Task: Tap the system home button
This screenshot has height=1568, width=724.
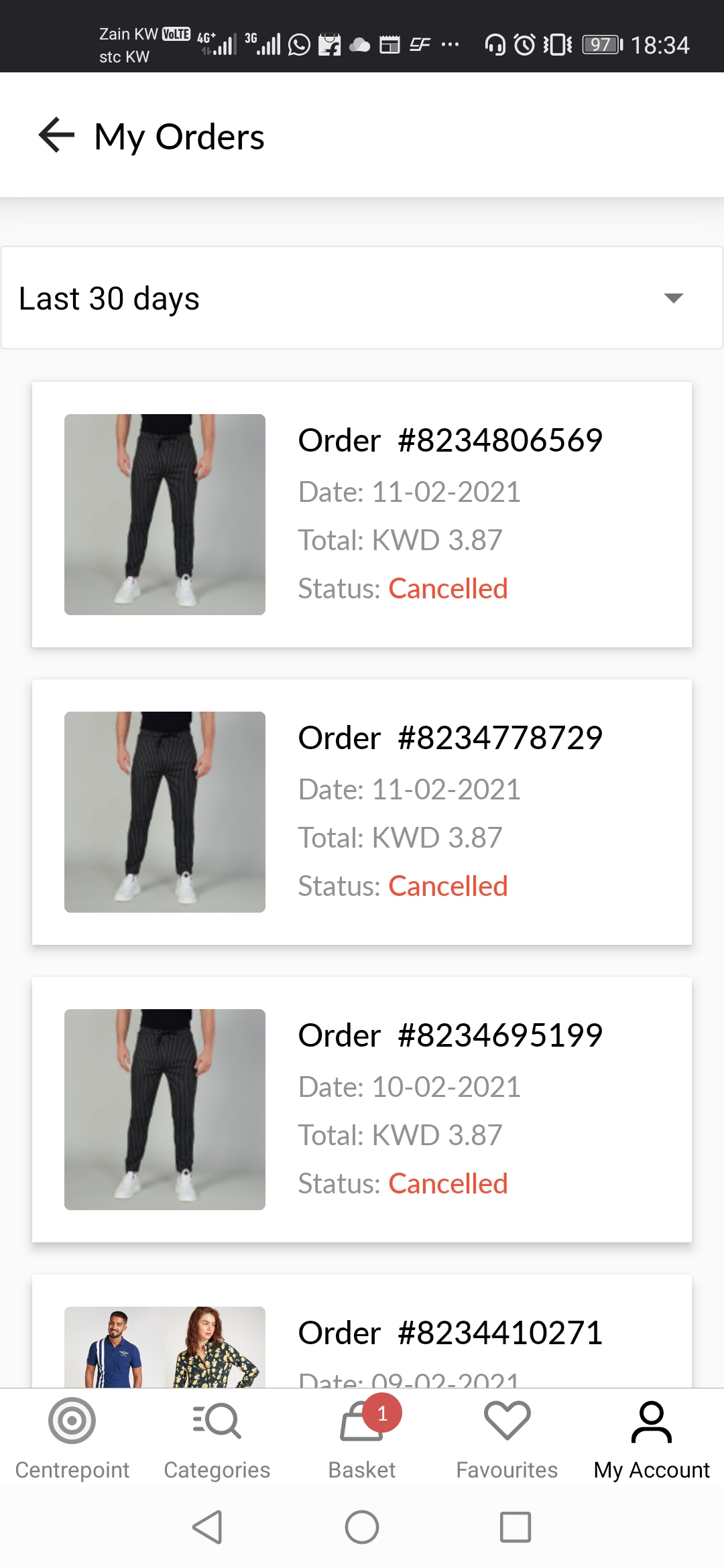Action: [x=362, y=1527]
